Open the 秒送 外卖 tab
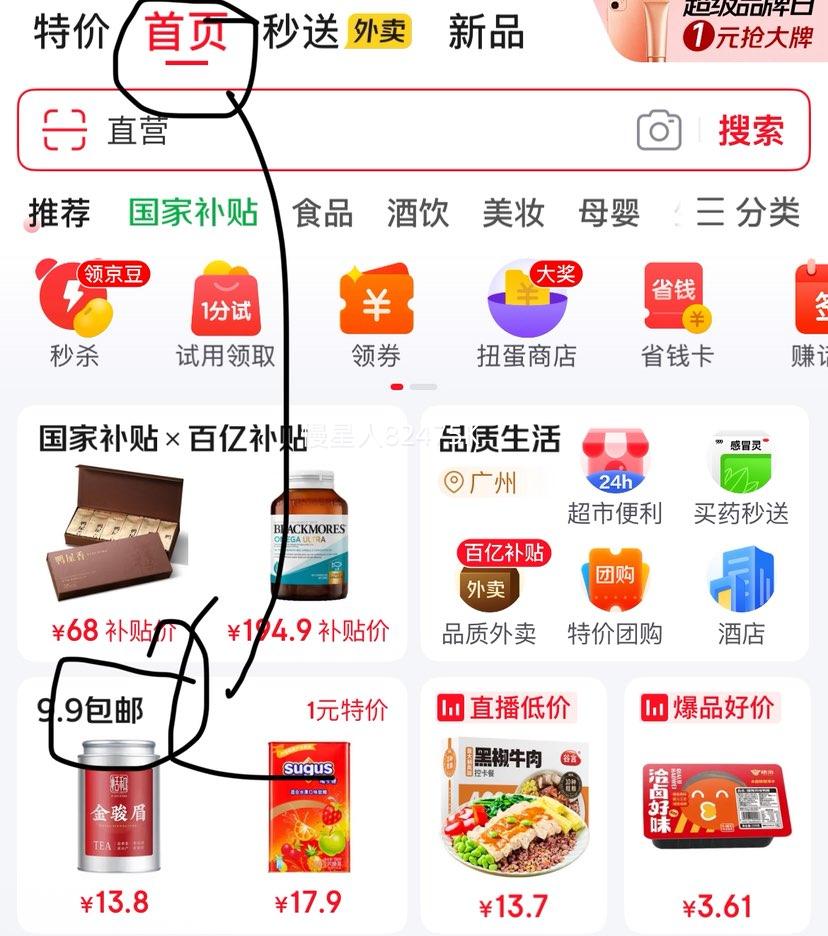The image size is (828, 936). click(x=335, y=33)
